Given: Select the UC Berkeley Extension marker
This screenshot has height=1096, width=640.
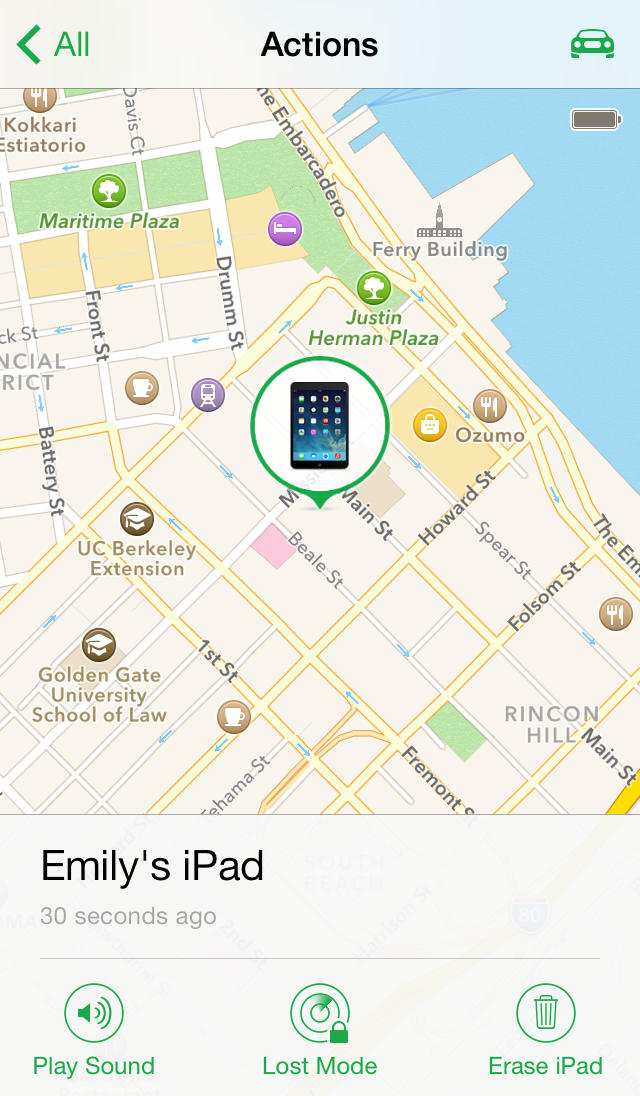Looking at the screenshot, I should (137, 519).
